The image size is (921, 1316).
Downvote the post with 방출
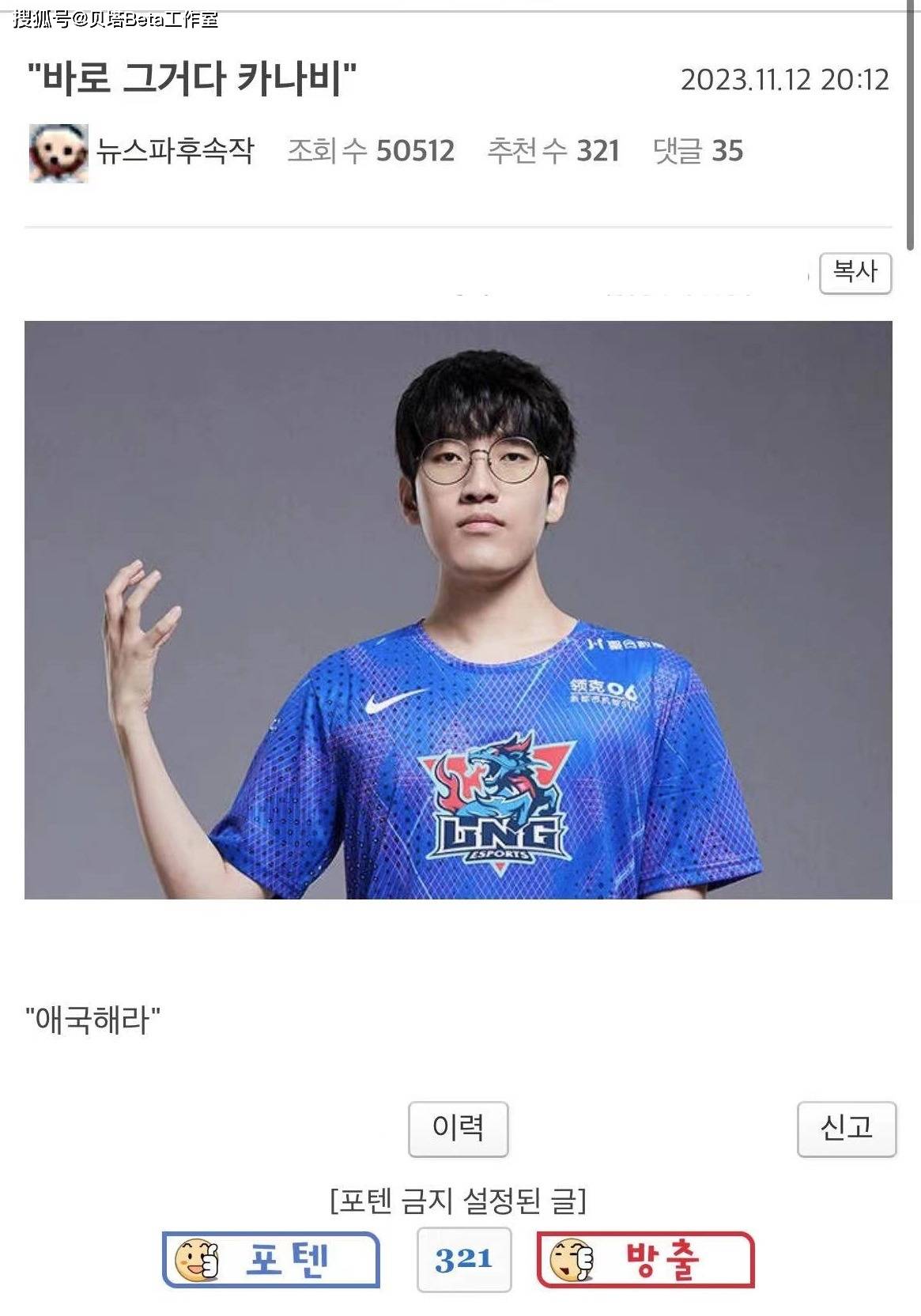[645, 1259]
